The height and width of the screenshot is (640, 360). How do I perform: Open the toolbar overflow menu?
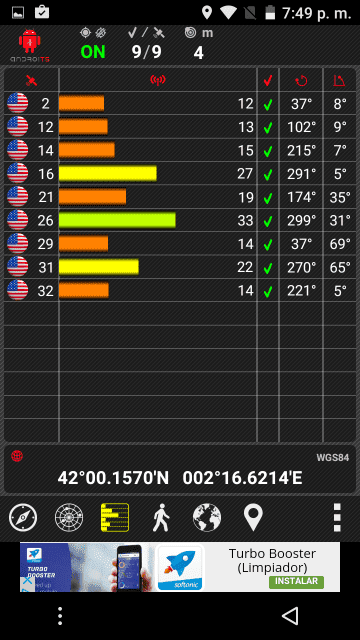pyautogui.click(x=337, y=518)
